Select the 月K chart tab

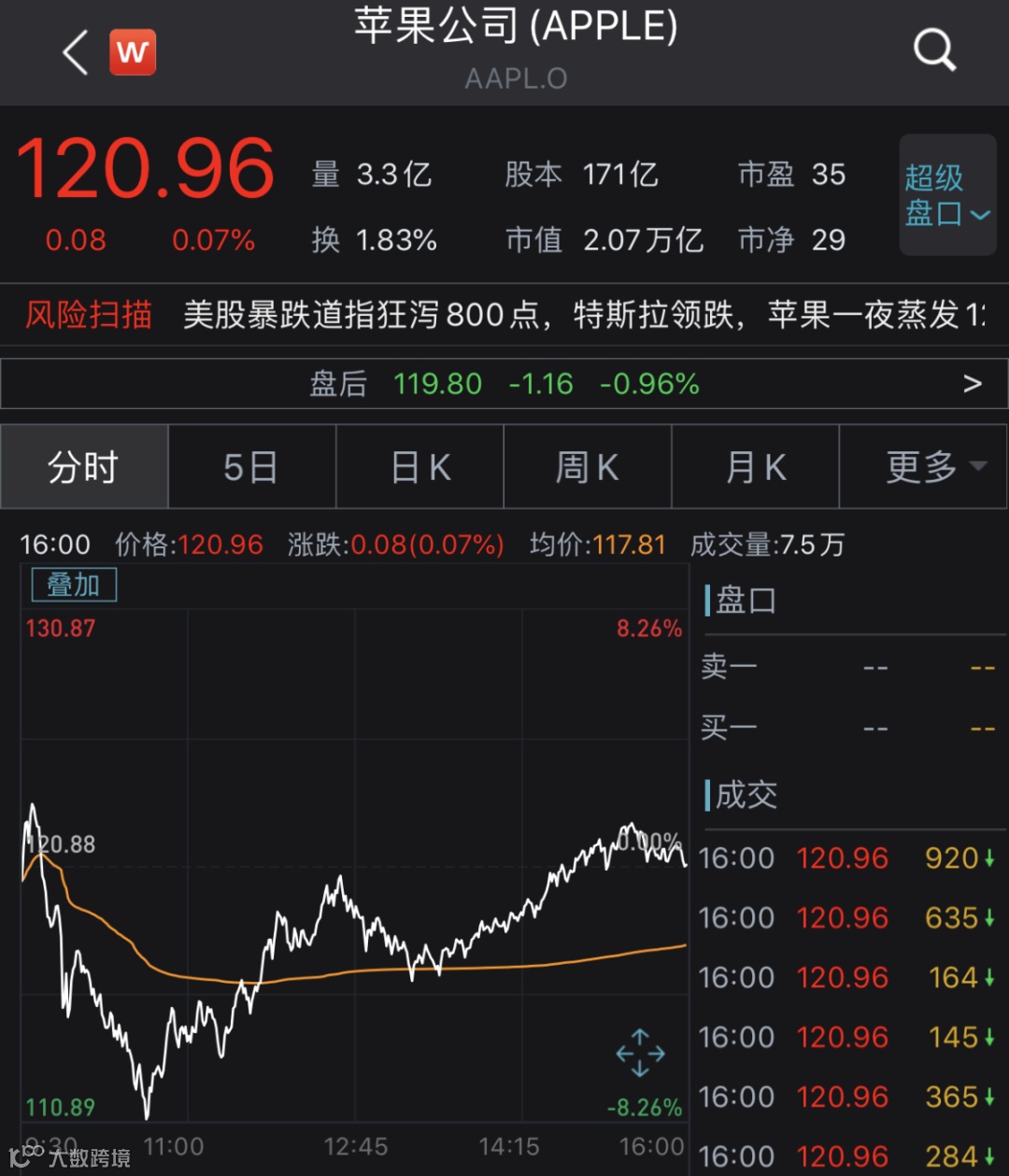point(756,467)
